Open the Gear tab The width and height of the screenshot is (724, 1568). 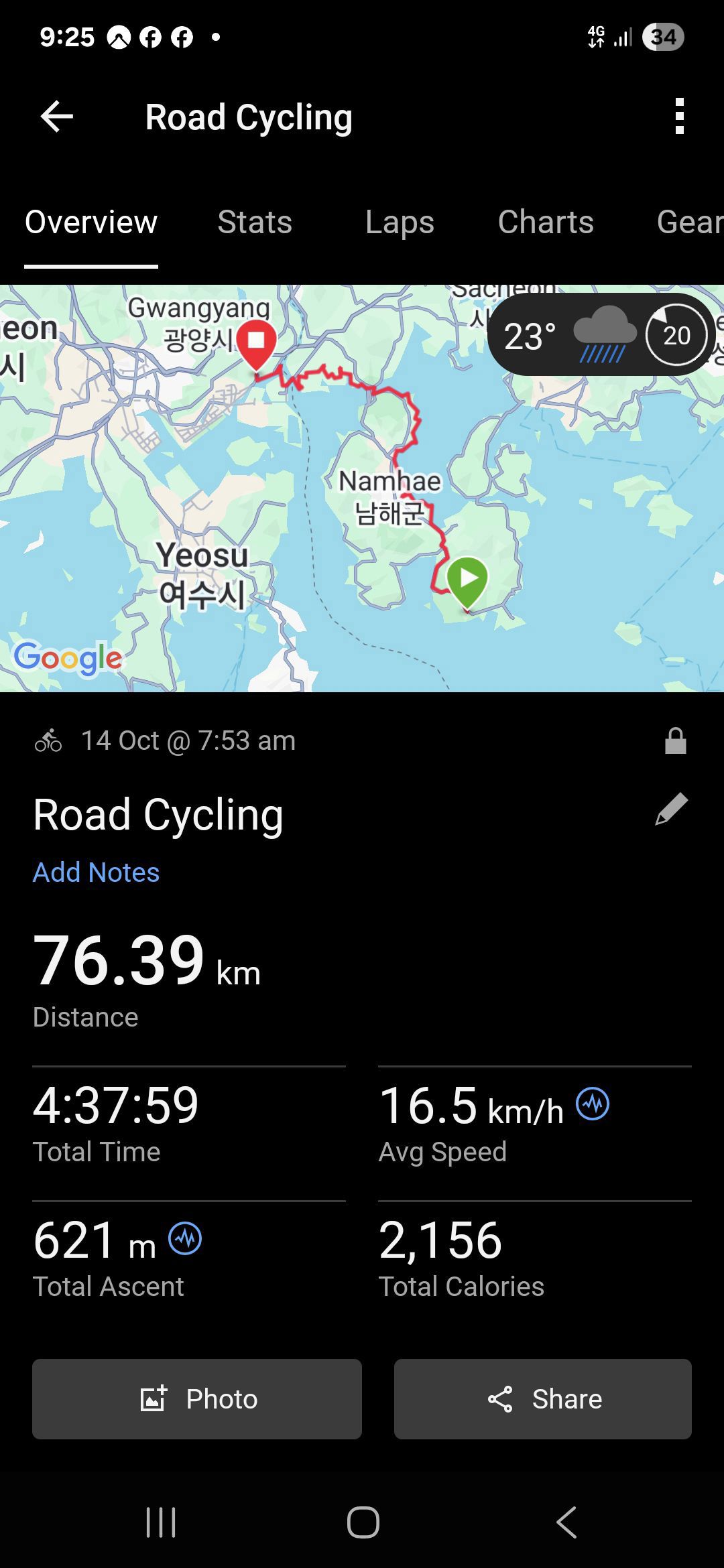689,222
